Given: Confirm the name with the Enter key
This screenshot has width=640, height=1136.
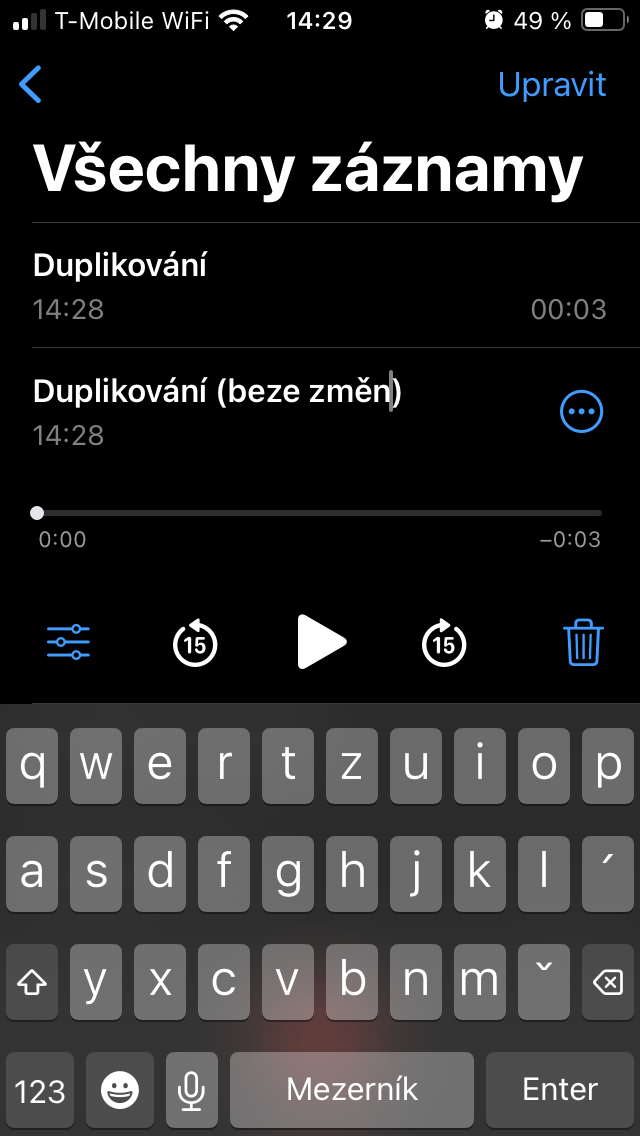Looking at the screenshot, I should click(x=560, y=1089).
